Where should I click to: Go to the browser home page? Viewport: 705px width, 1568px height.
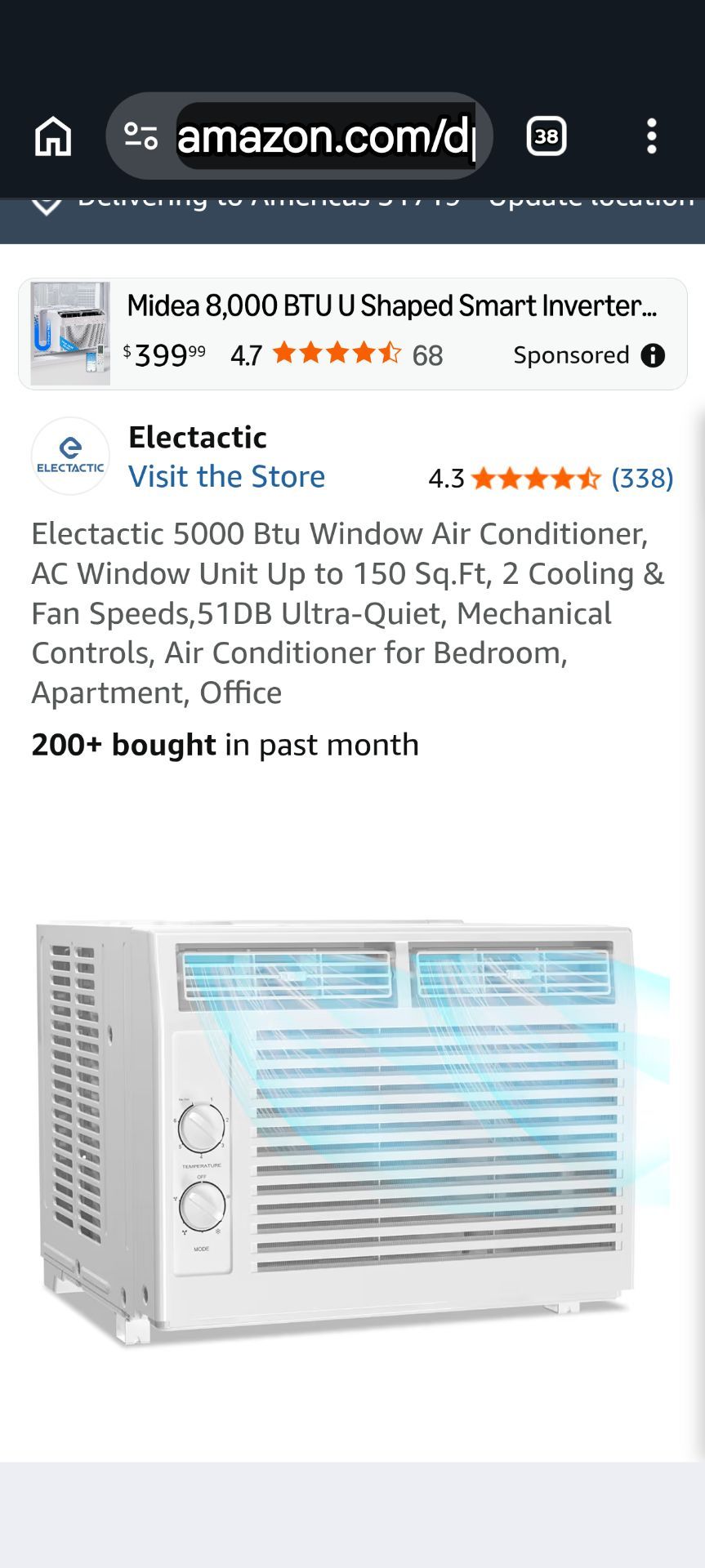pyautogui.click(x=53, y=136)
